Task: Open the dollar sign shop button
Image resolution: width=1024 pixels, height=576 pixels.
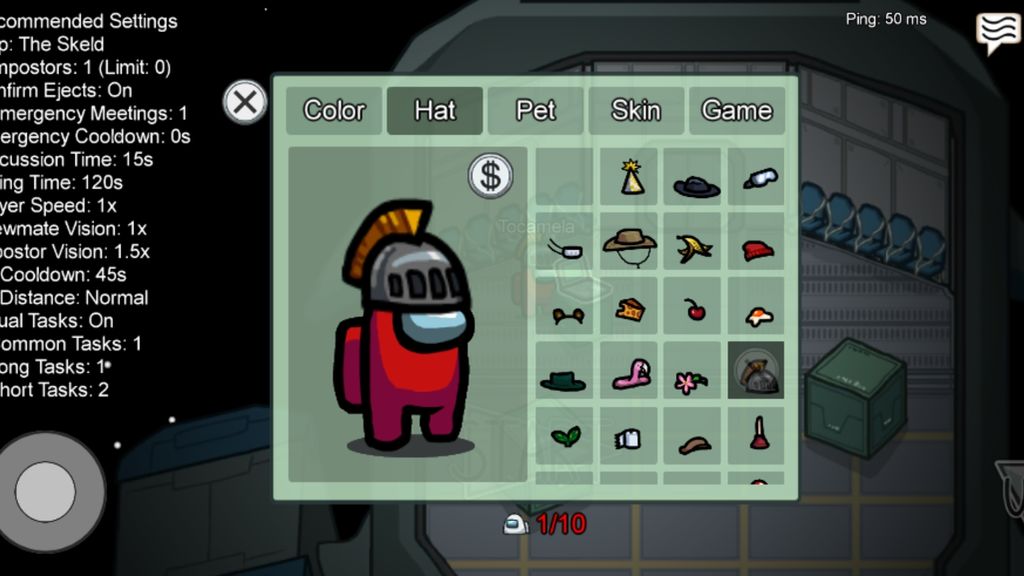Action: pyautogui.click(x=490, y=176)
